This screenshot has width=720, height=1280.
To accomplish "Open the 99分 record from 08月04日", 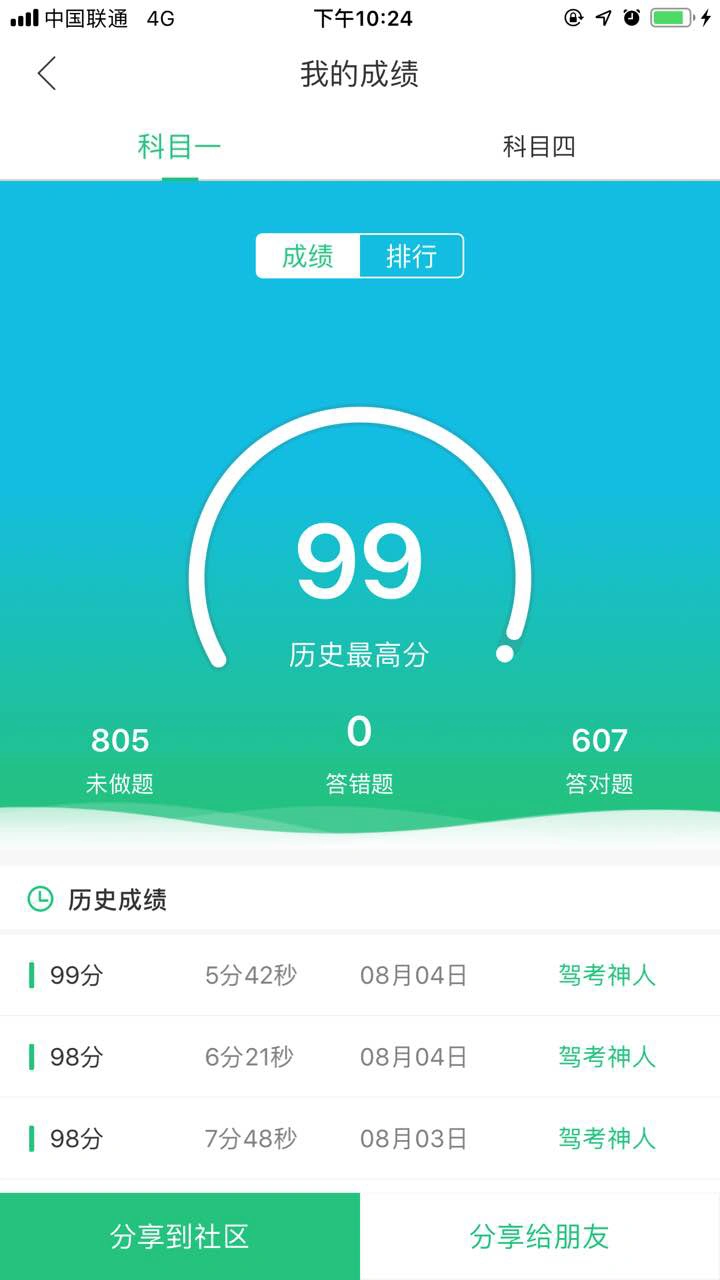I will (359, 975).
